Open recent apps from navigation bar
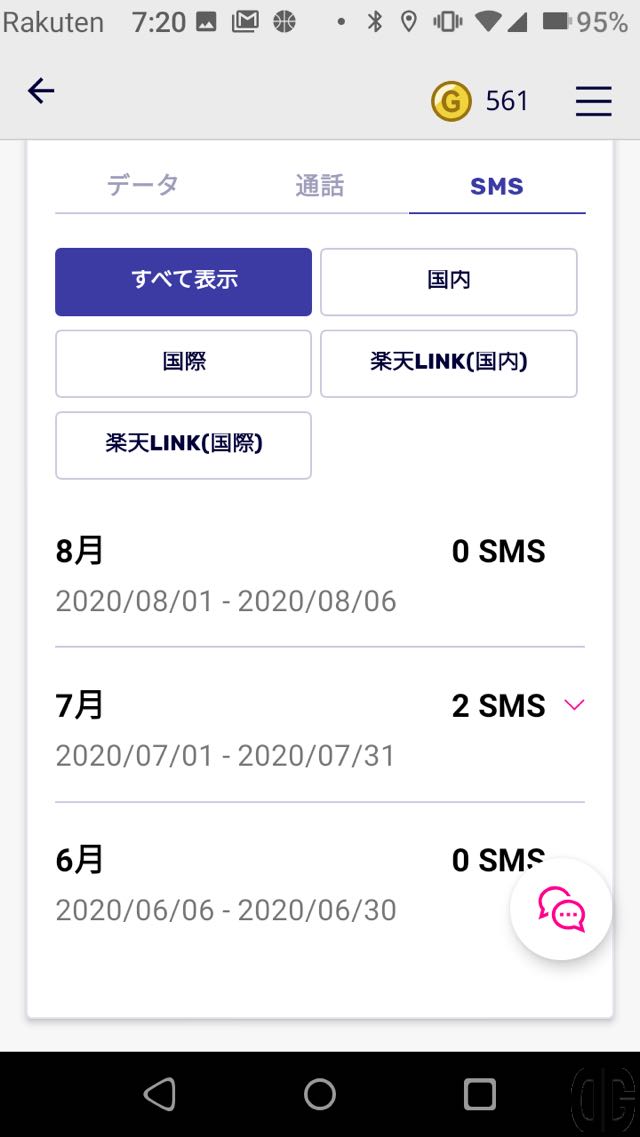The height and width of the screenshot is (1137, 640). pos(480,1094)
